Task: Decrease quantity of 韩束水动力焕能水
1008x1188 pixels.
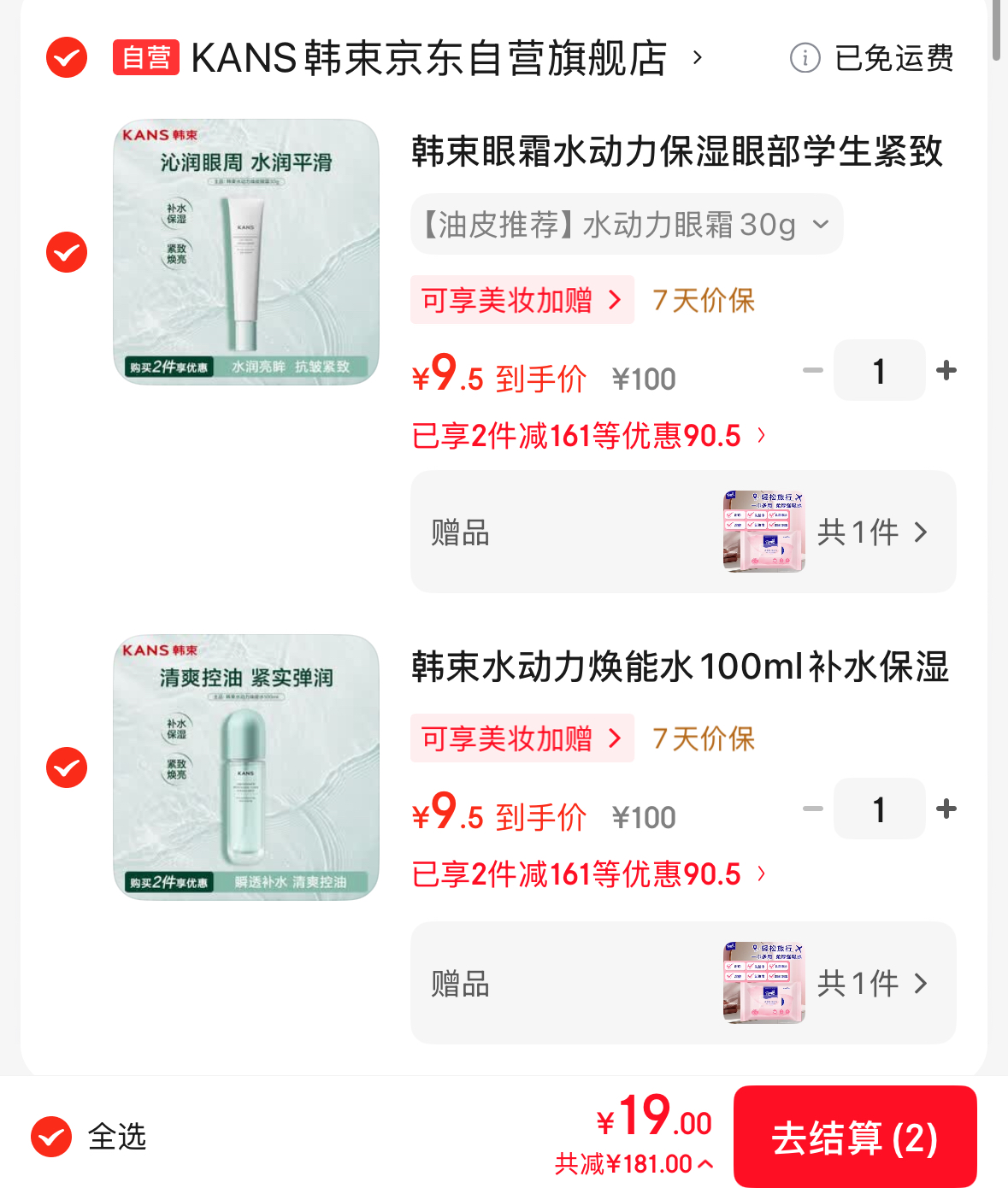Action: [x=813, y=809]
